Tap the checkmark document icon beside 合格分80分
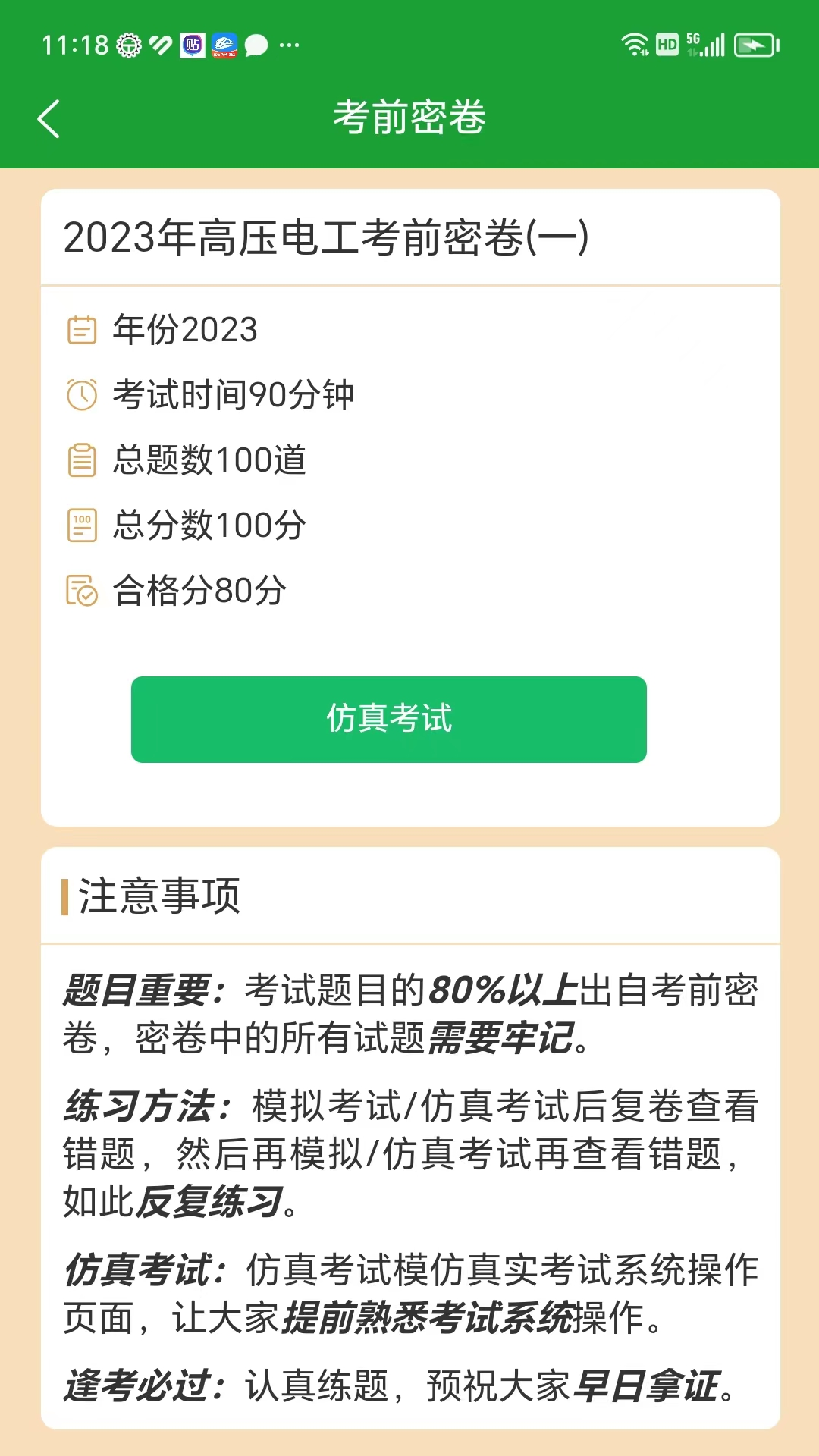This screenshot has width=819, height=1456. [81, 589]
